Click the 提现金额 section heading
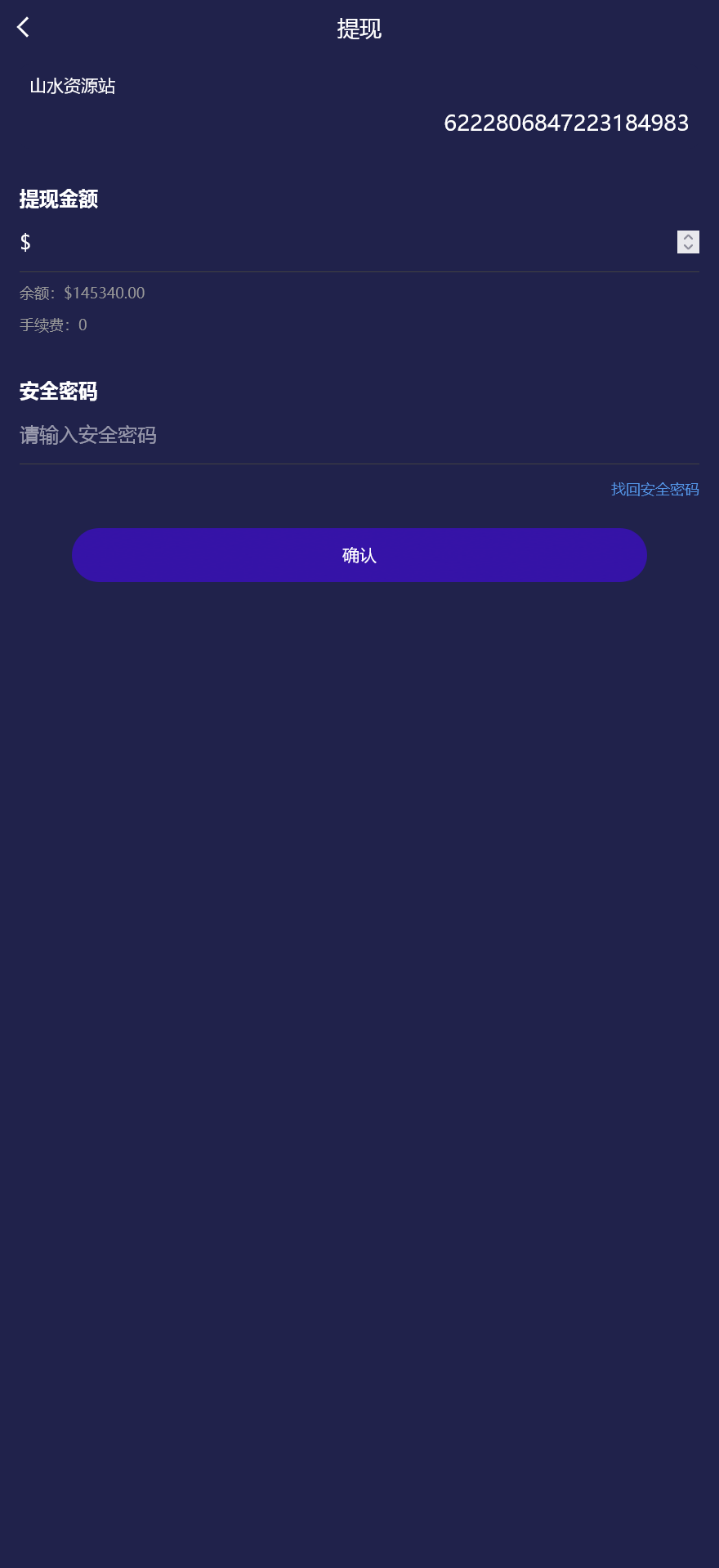This screenshot has height=1568, width=719. tap(58, 199)
